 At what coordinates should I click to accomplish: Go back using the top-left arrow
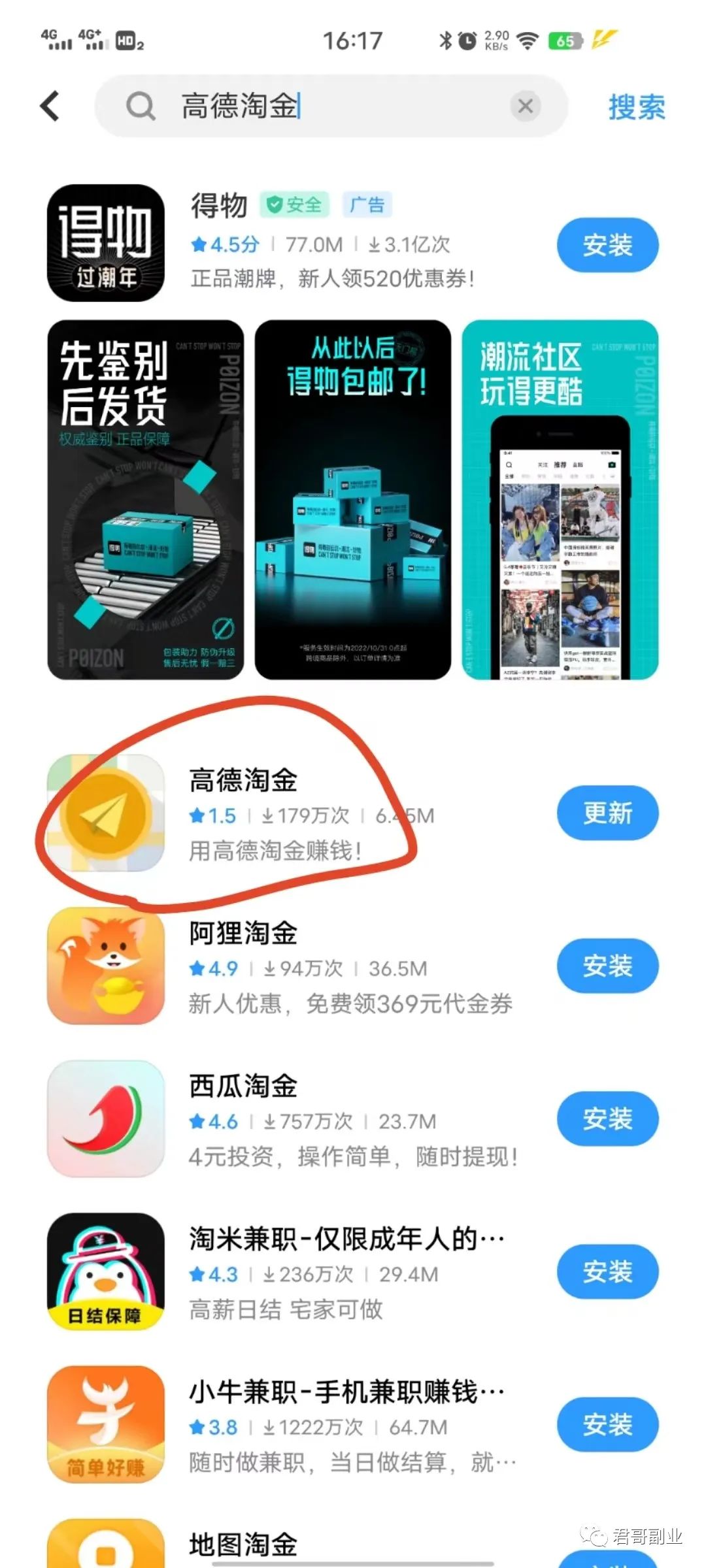[50, 106]
